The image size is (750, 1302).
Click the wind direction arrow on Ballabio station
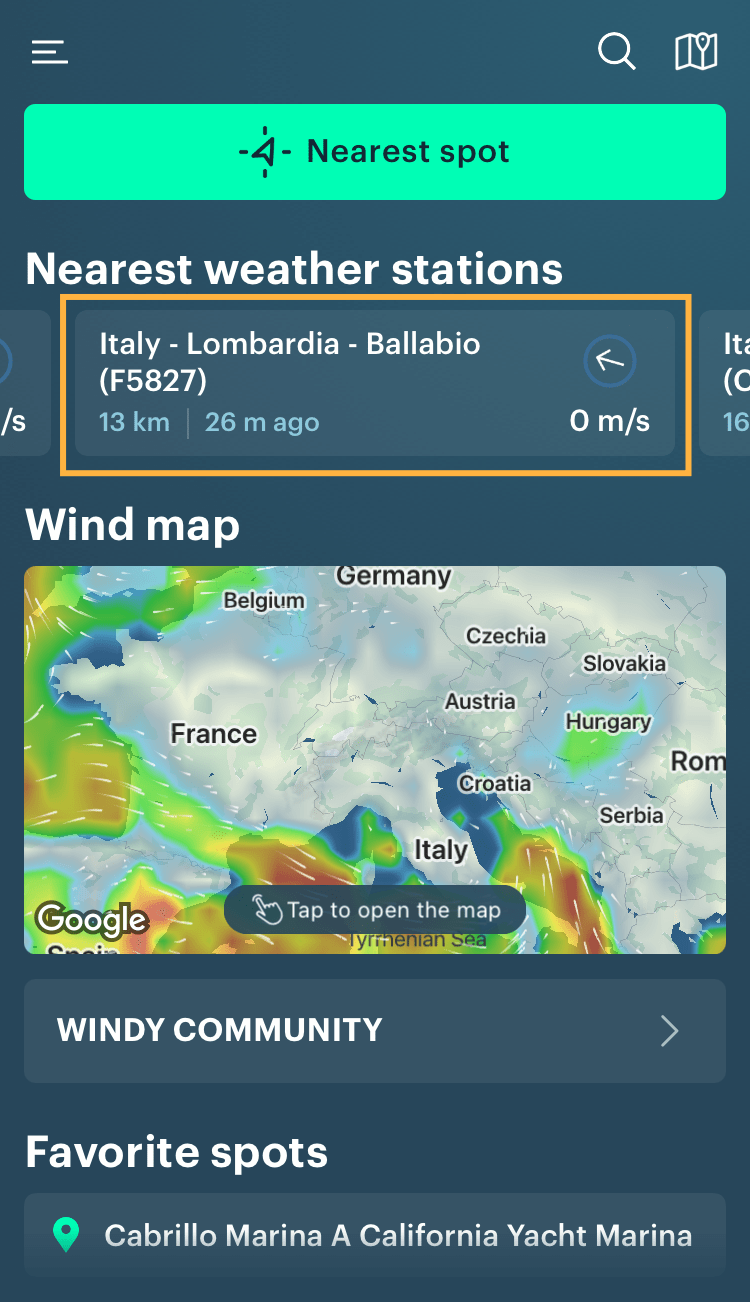(x=611, y=361)
